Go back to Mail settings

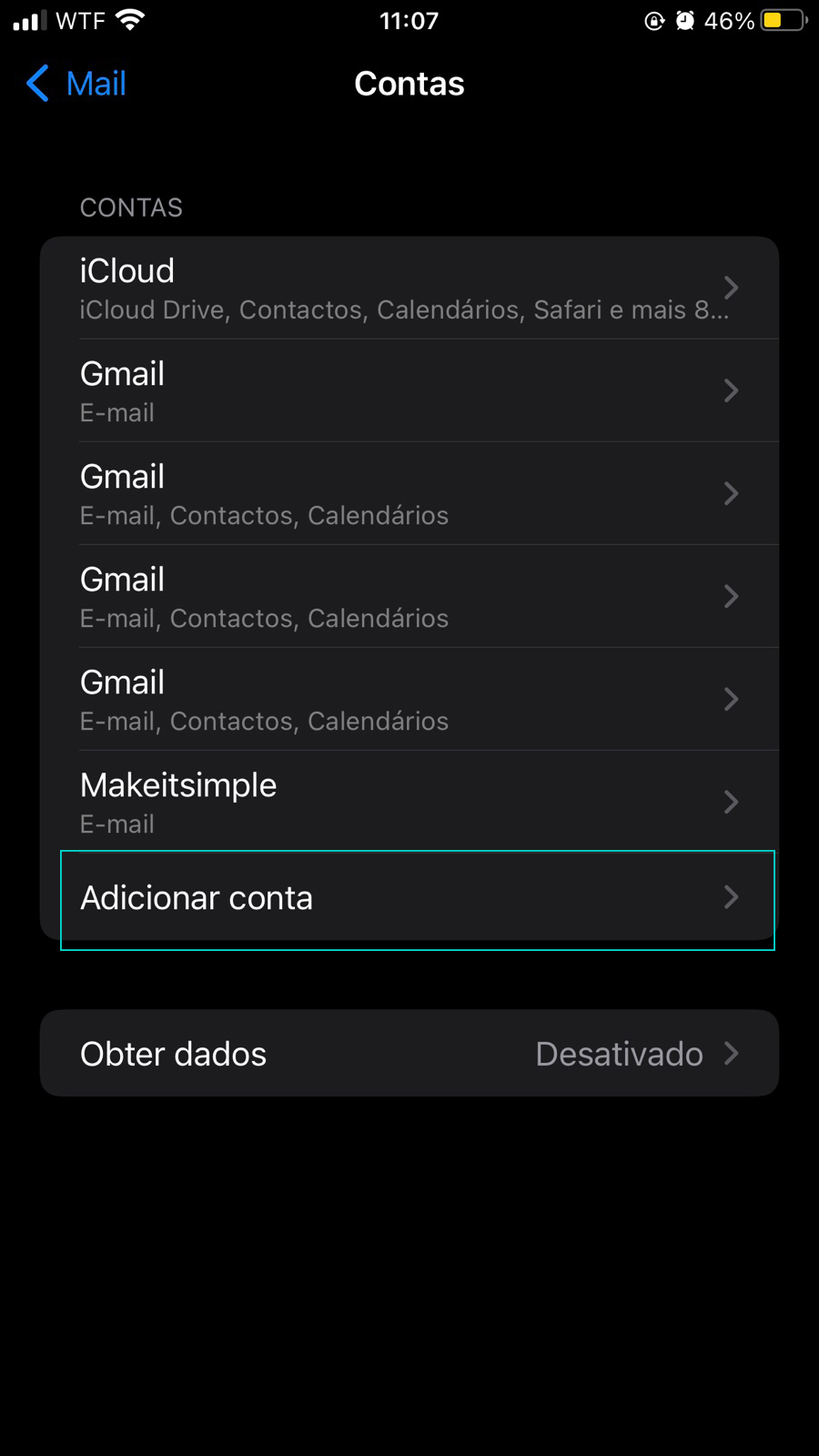76,84
